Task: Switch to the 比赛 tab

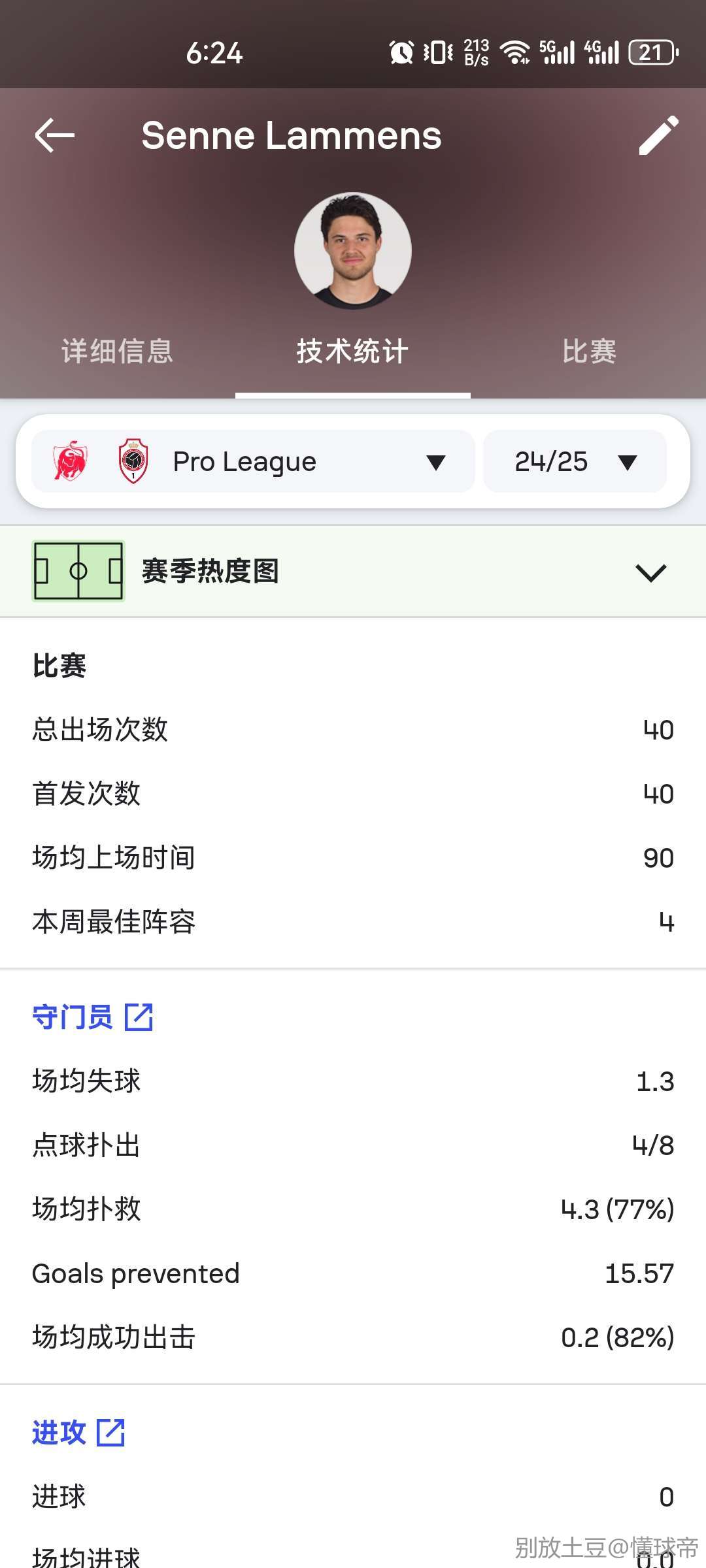Action: coord(589,351)
